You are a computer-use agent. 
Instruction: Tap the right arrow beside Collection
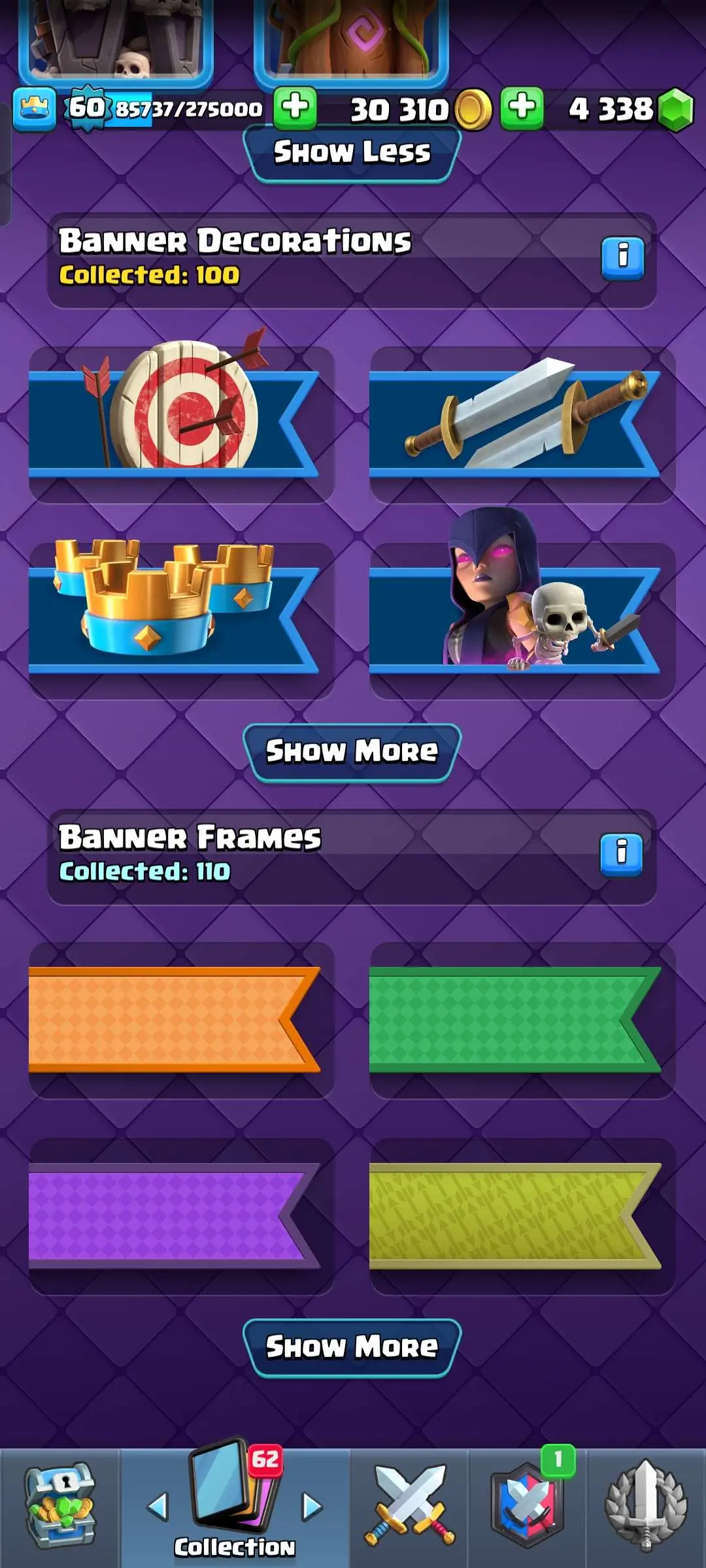tap(312, 1507)
